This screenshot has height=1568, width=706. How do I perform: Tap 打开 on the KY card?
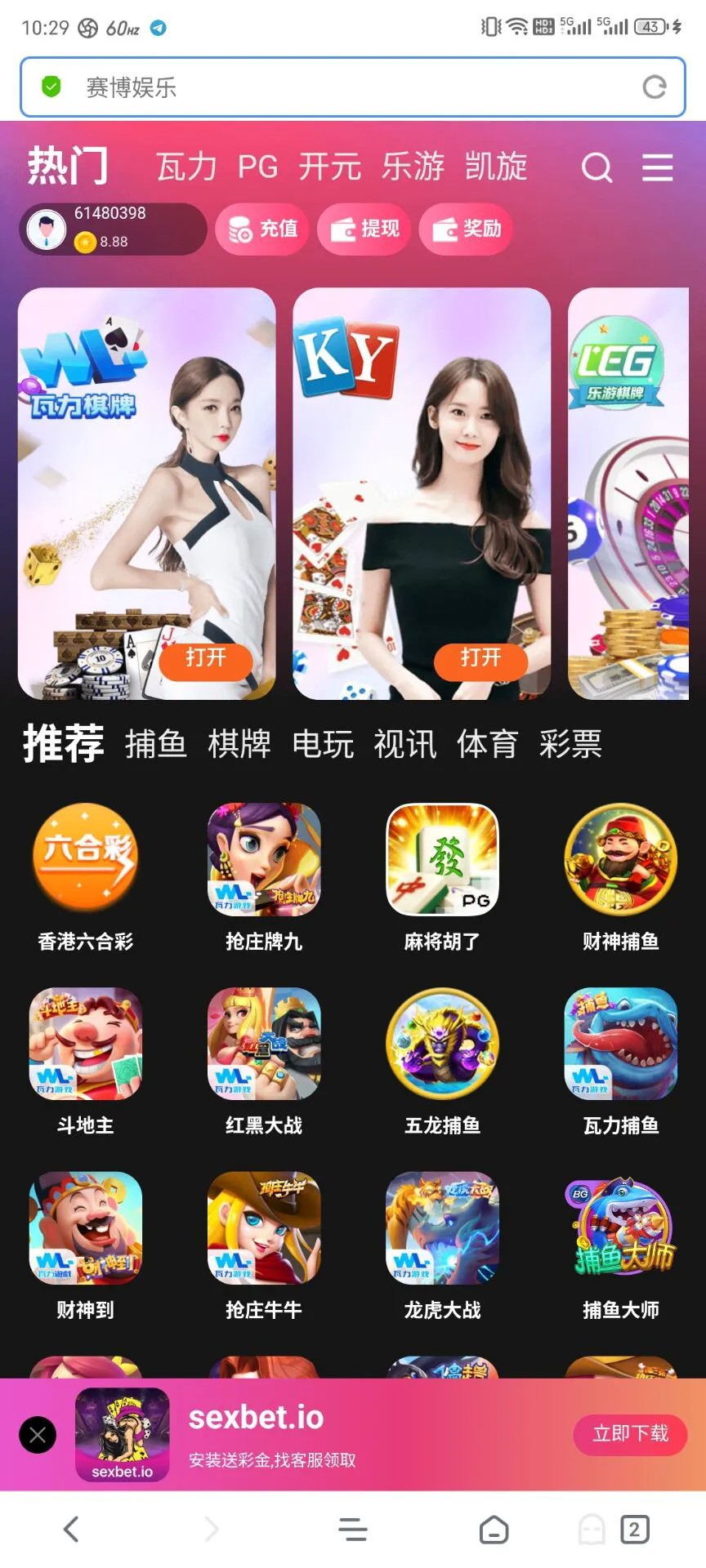(x=480, y=658)
